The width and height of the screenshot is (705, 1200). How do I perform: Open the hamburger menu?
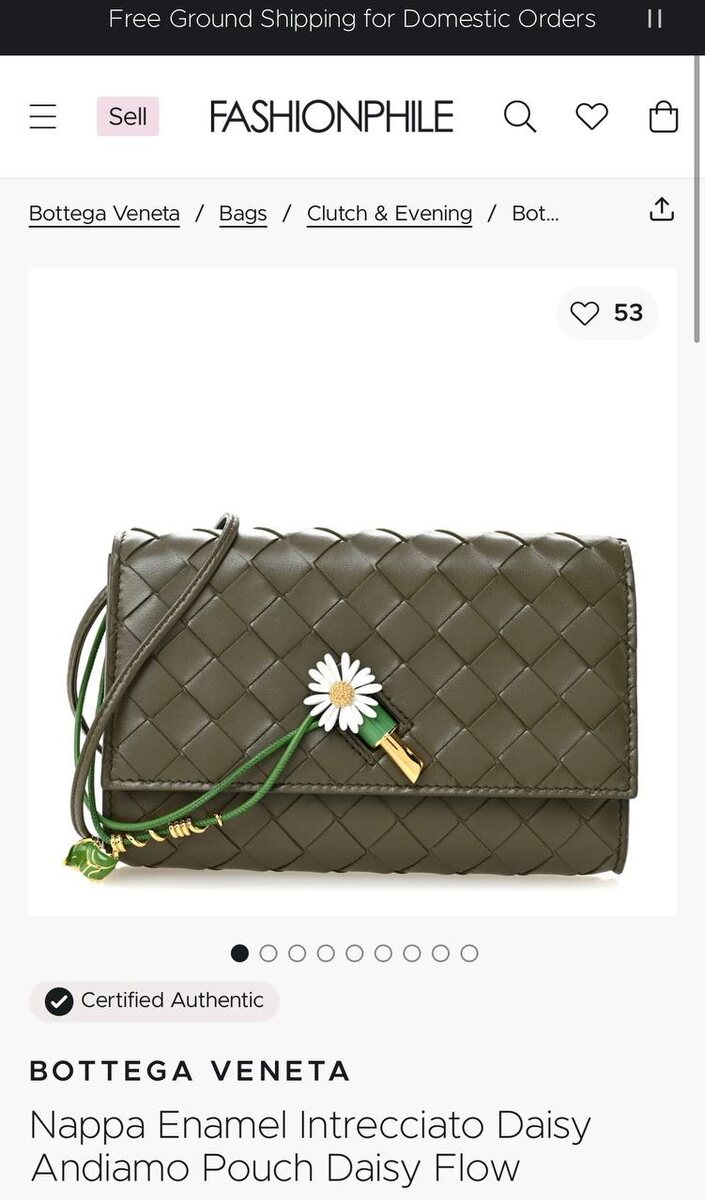(x=43, y=117)
